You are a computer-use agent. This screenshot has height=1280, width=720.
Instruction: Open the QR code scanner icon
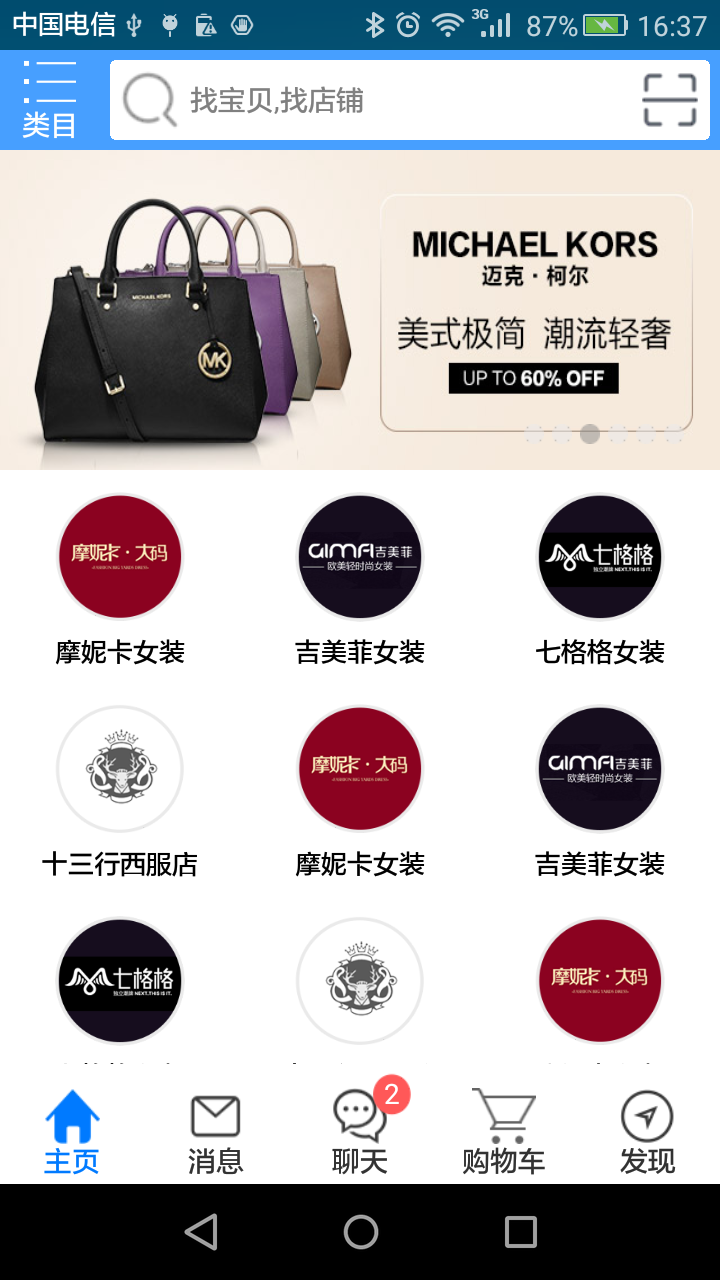pos(669,100)
